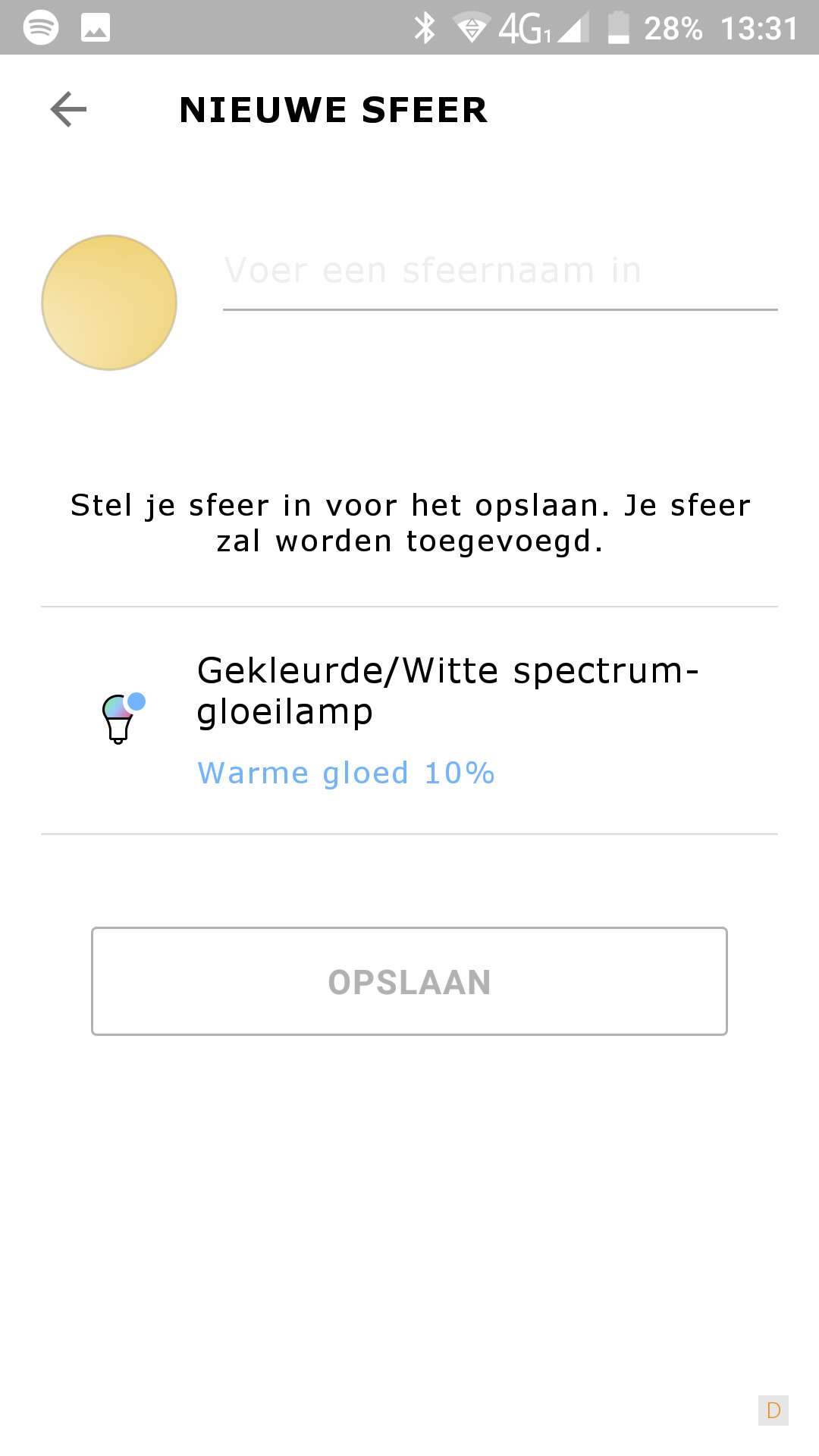
Task: Tap the Opslaan button
Action: 409,981
